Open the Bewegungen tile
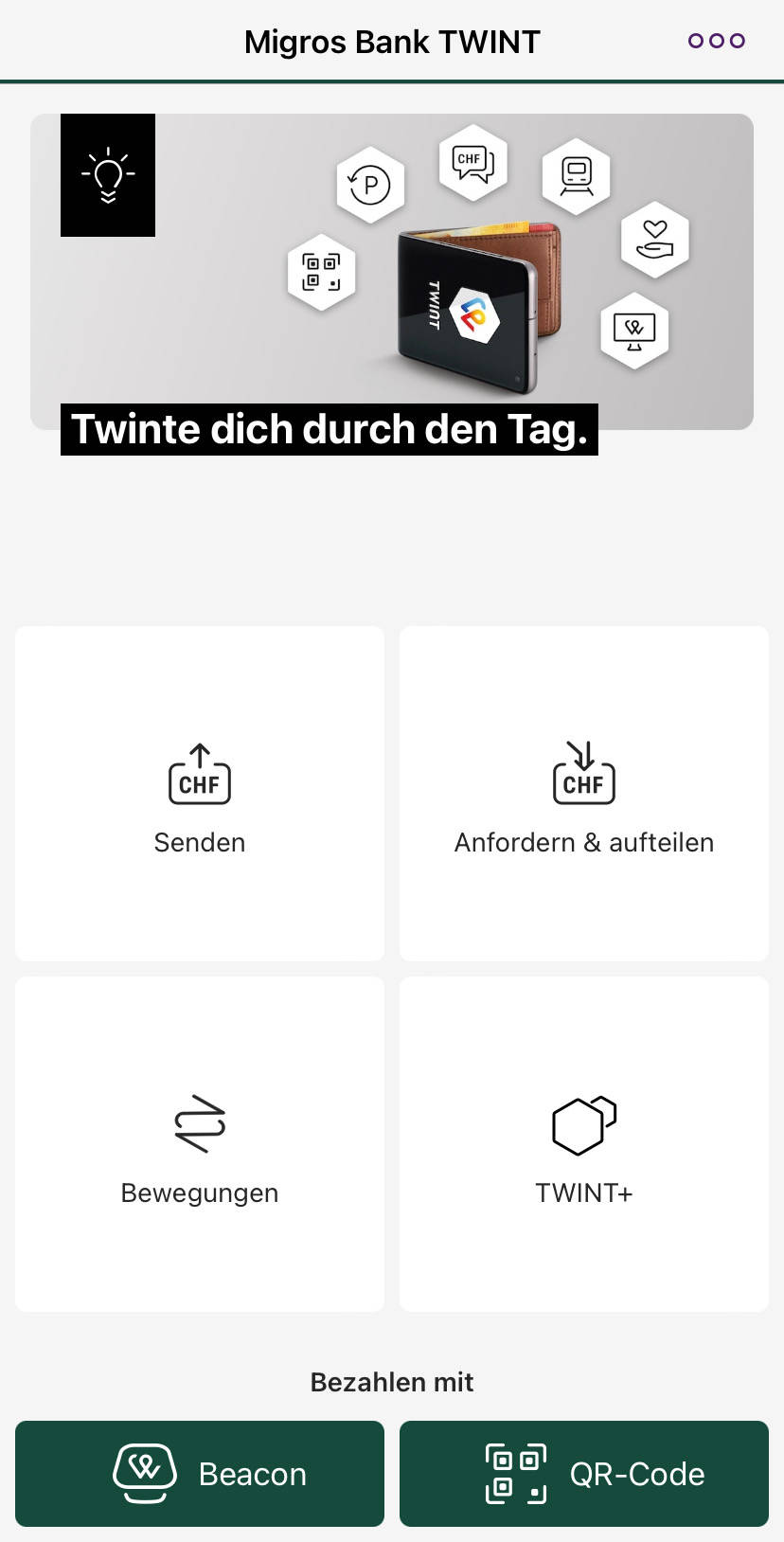This screenshot has width=784, height=1542. 199,1144
